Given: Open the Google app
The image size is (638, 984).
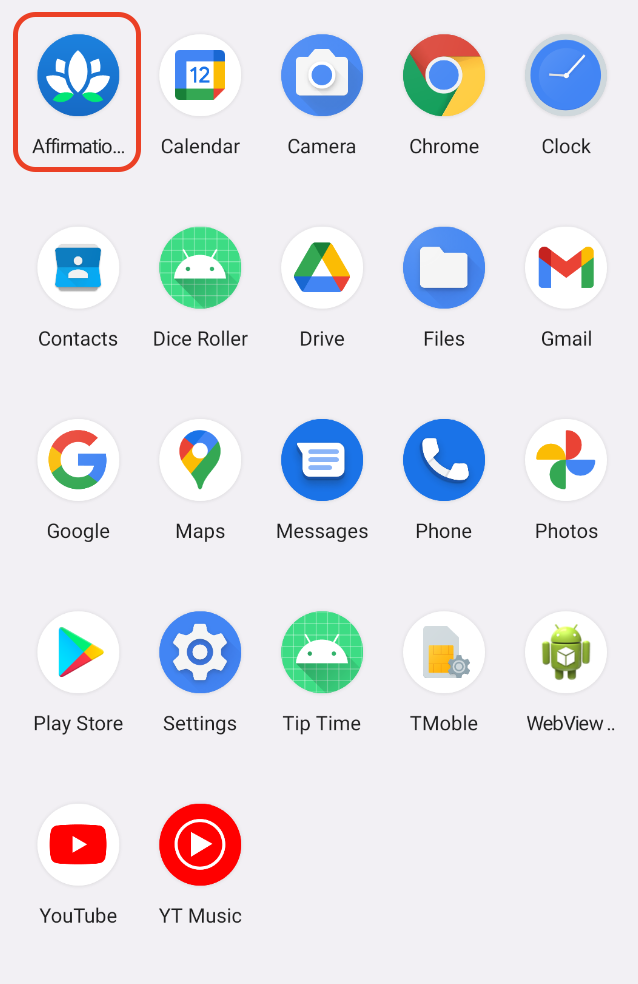Looking at the screenshot, I should click(x=78, y=460).
